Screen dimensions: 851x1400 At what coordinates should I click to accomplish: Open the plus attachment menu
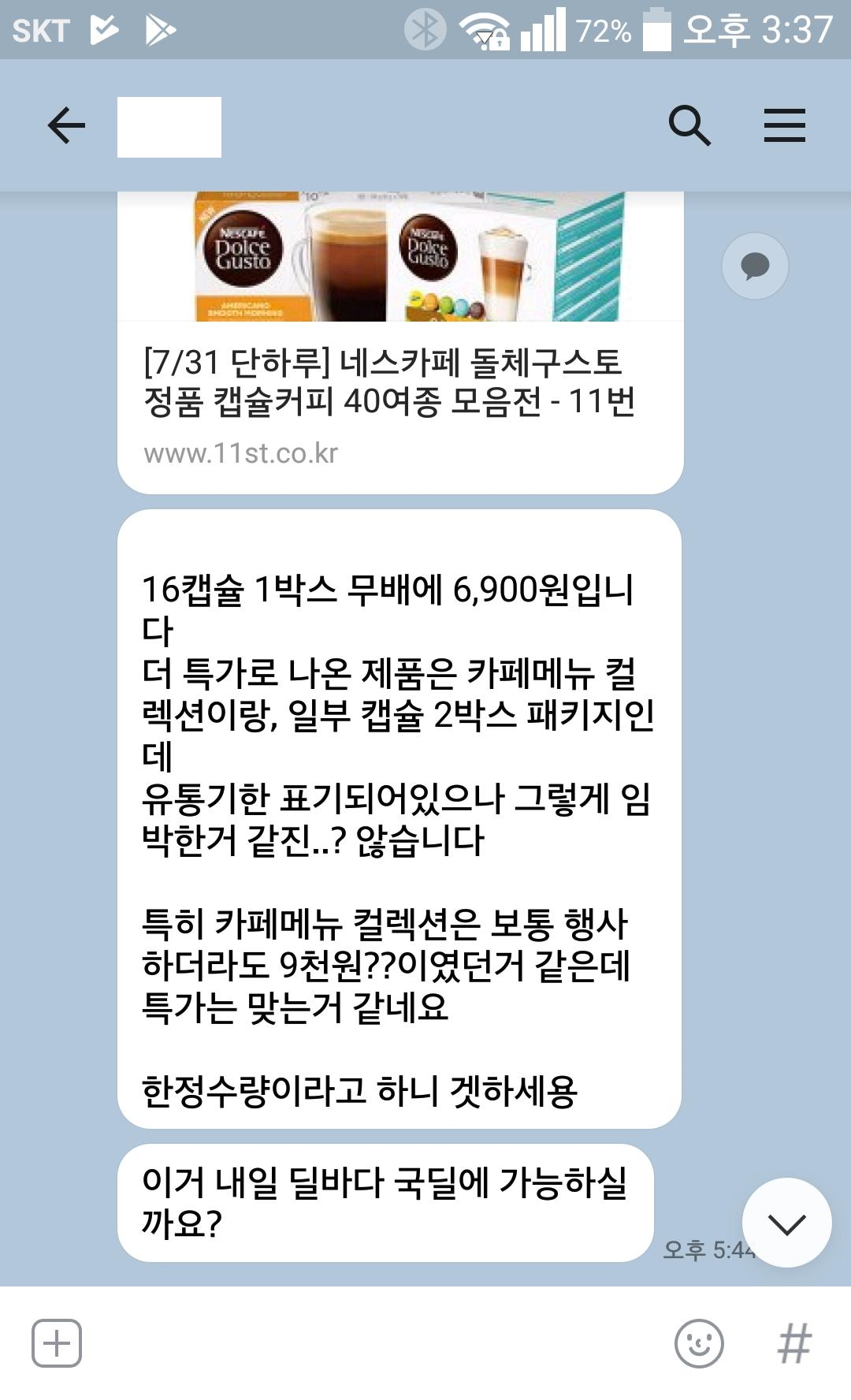click(57, 1342)
